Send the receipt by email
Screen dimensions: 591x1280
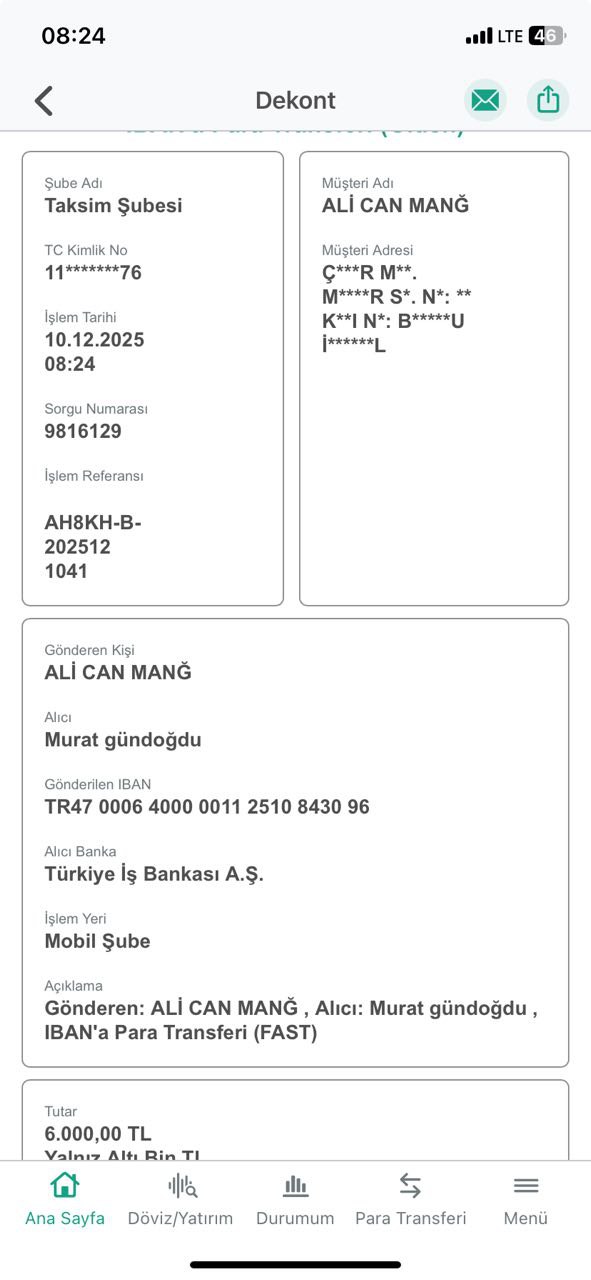point(485,100)
